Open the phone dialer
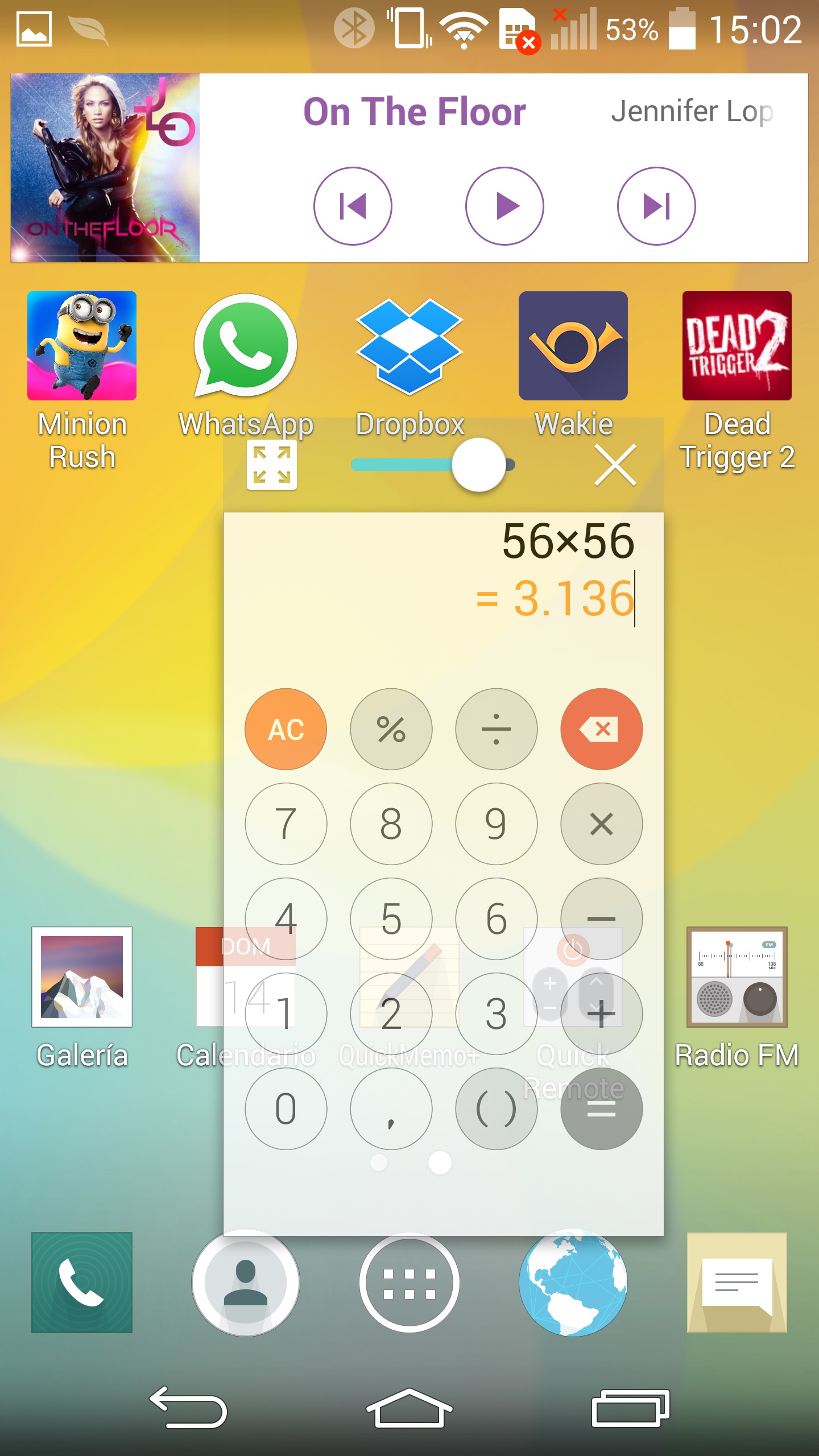Screen dimensions: 819x1456 82,1283
